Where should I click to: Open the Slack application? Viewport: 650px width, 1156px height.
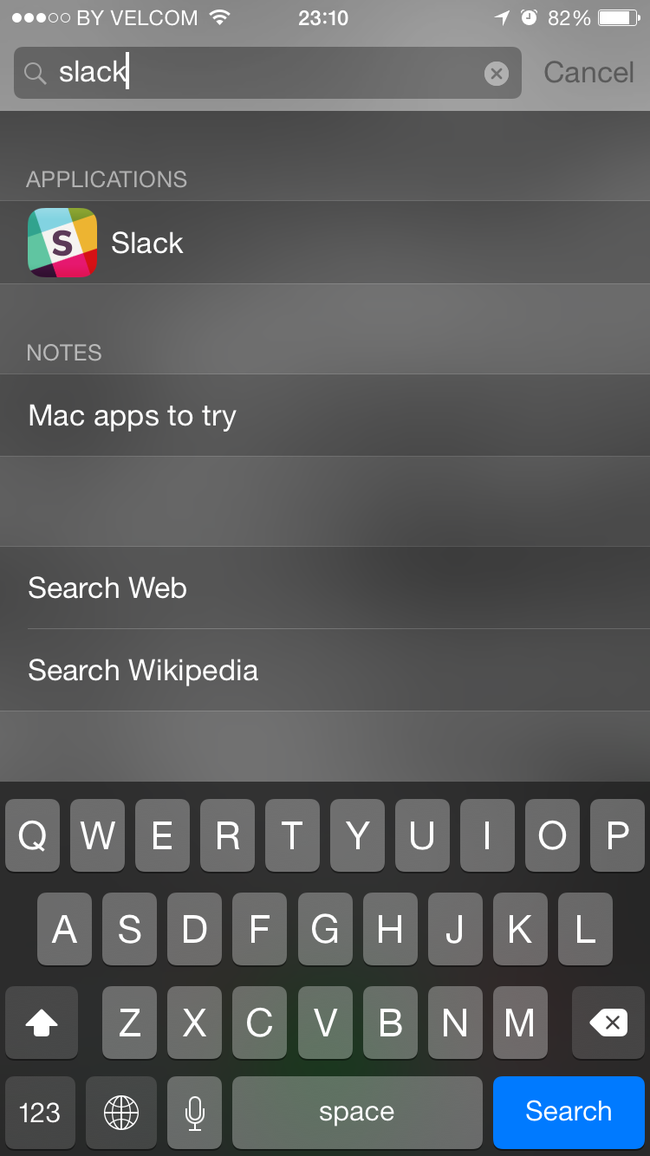coord(147,243)
